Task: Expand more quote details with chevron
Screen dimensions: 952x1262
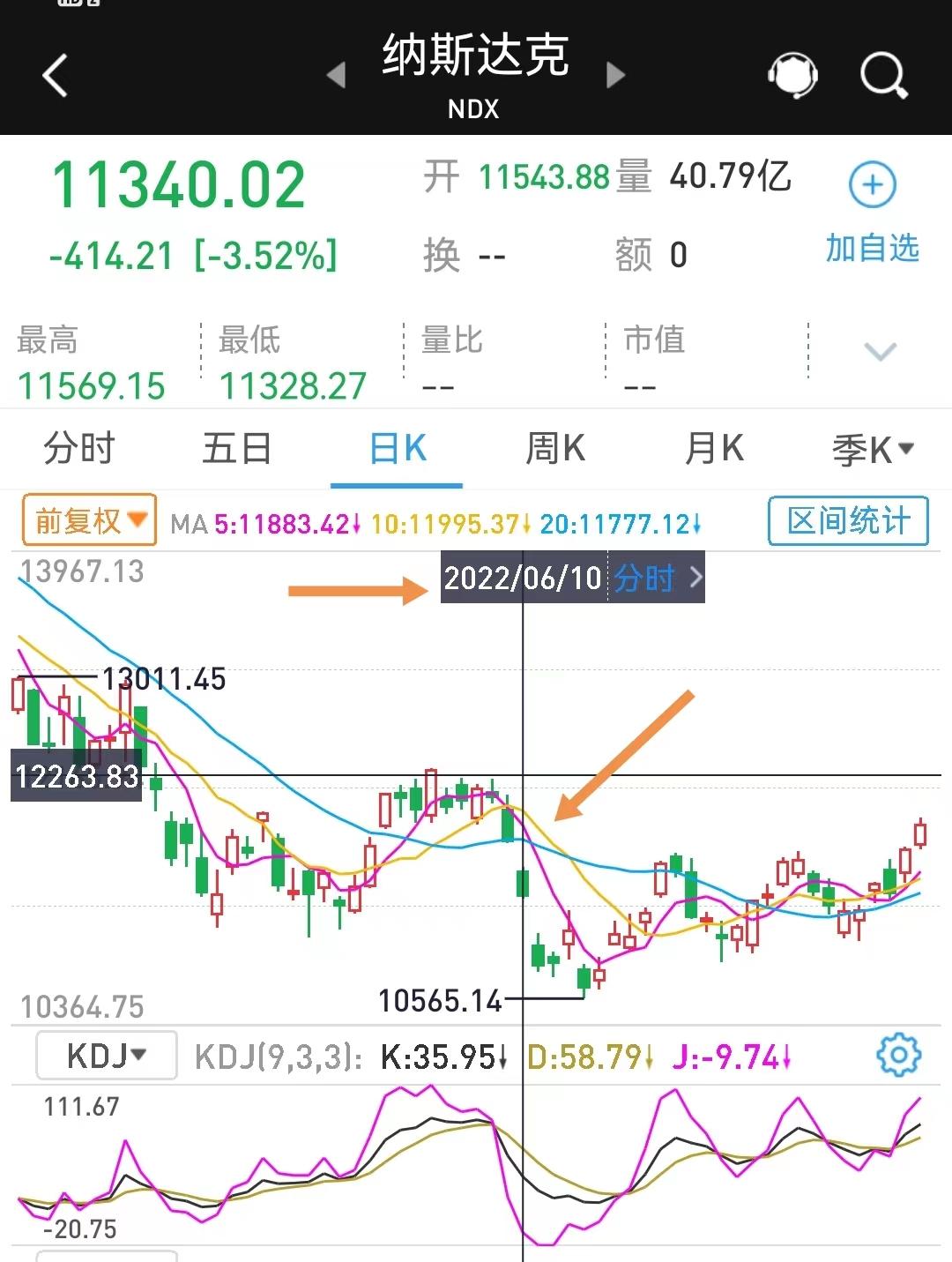Action: (x=879, y=352)
